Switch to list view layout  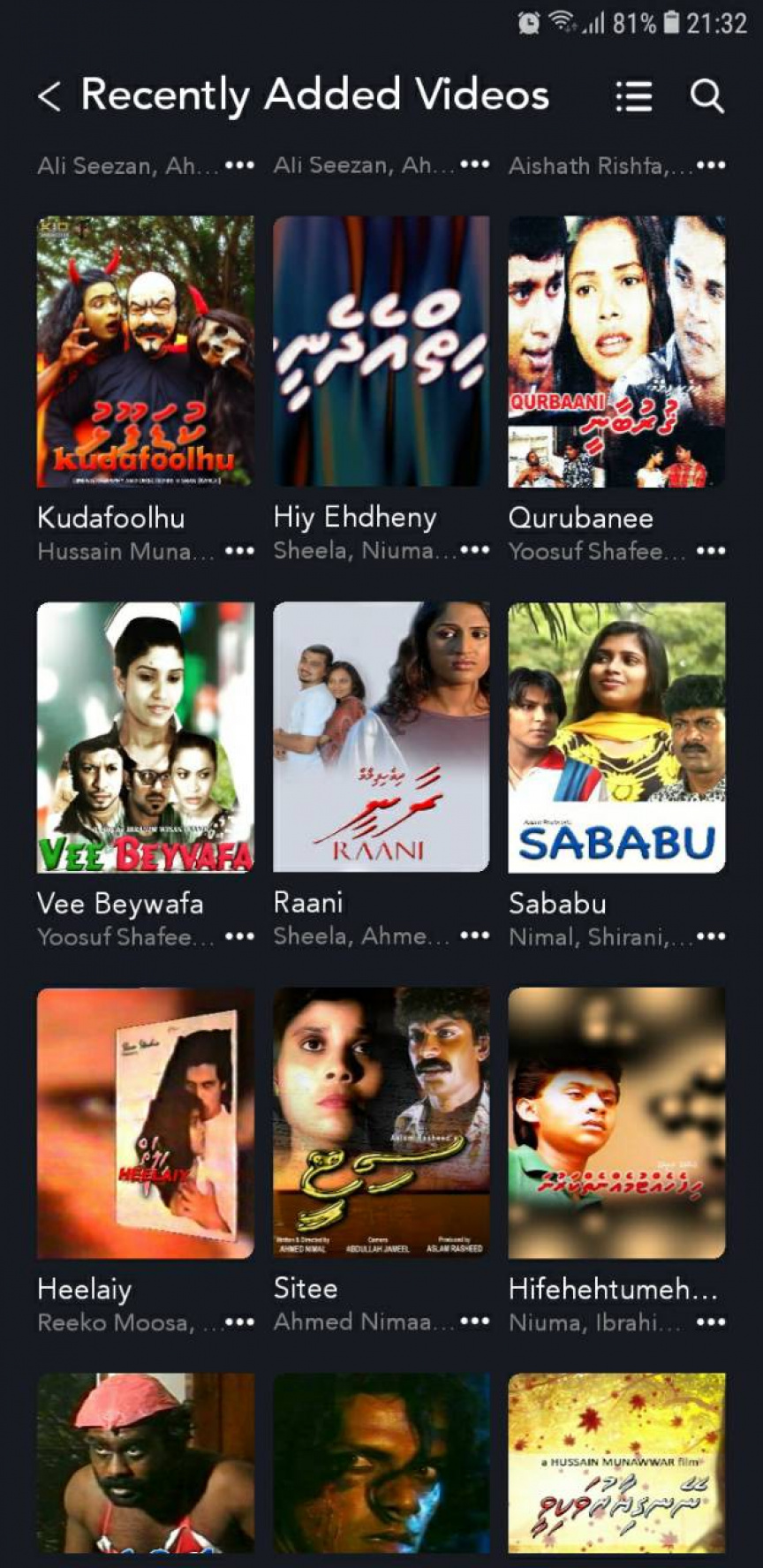[x=633, y=95]
